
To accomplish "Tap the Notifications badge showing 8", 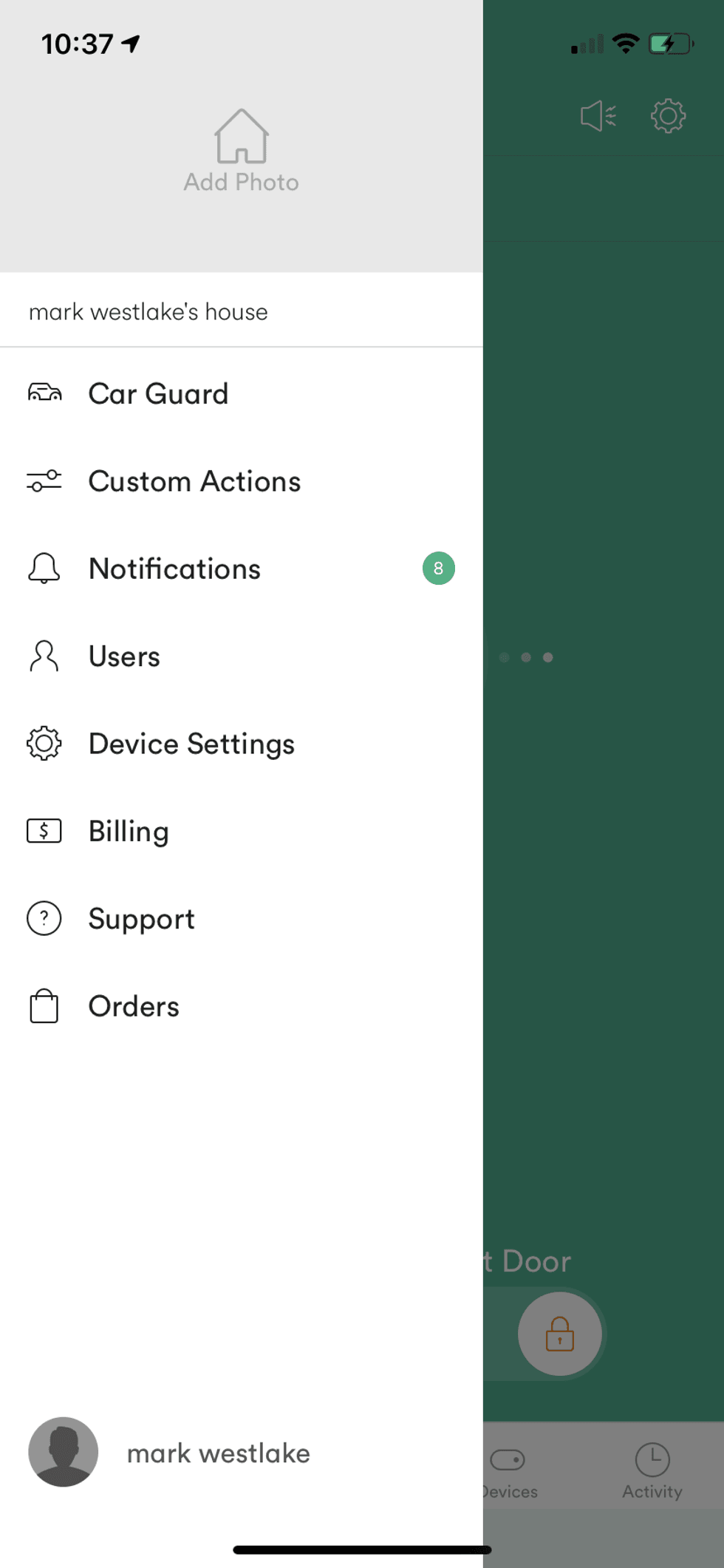I will (438, 569).
